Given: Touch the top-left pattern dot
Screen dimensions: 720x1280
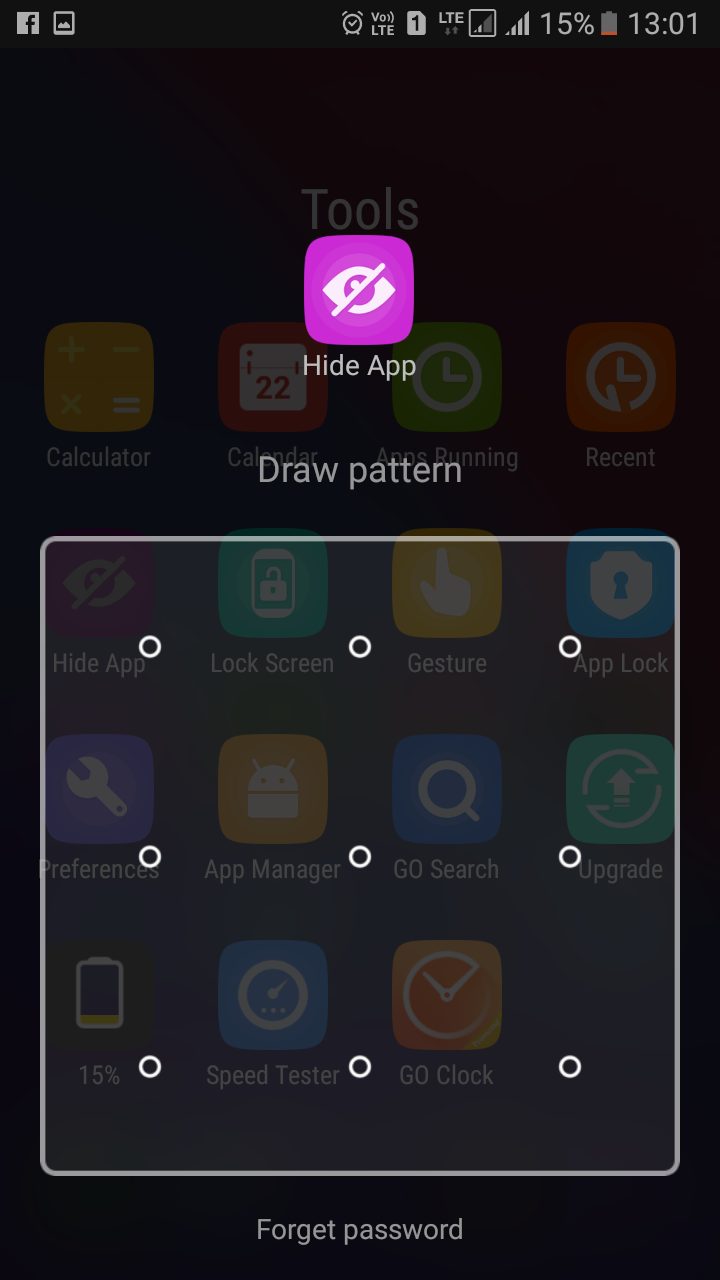Looking at the screenshot, I should coord(150,647).
